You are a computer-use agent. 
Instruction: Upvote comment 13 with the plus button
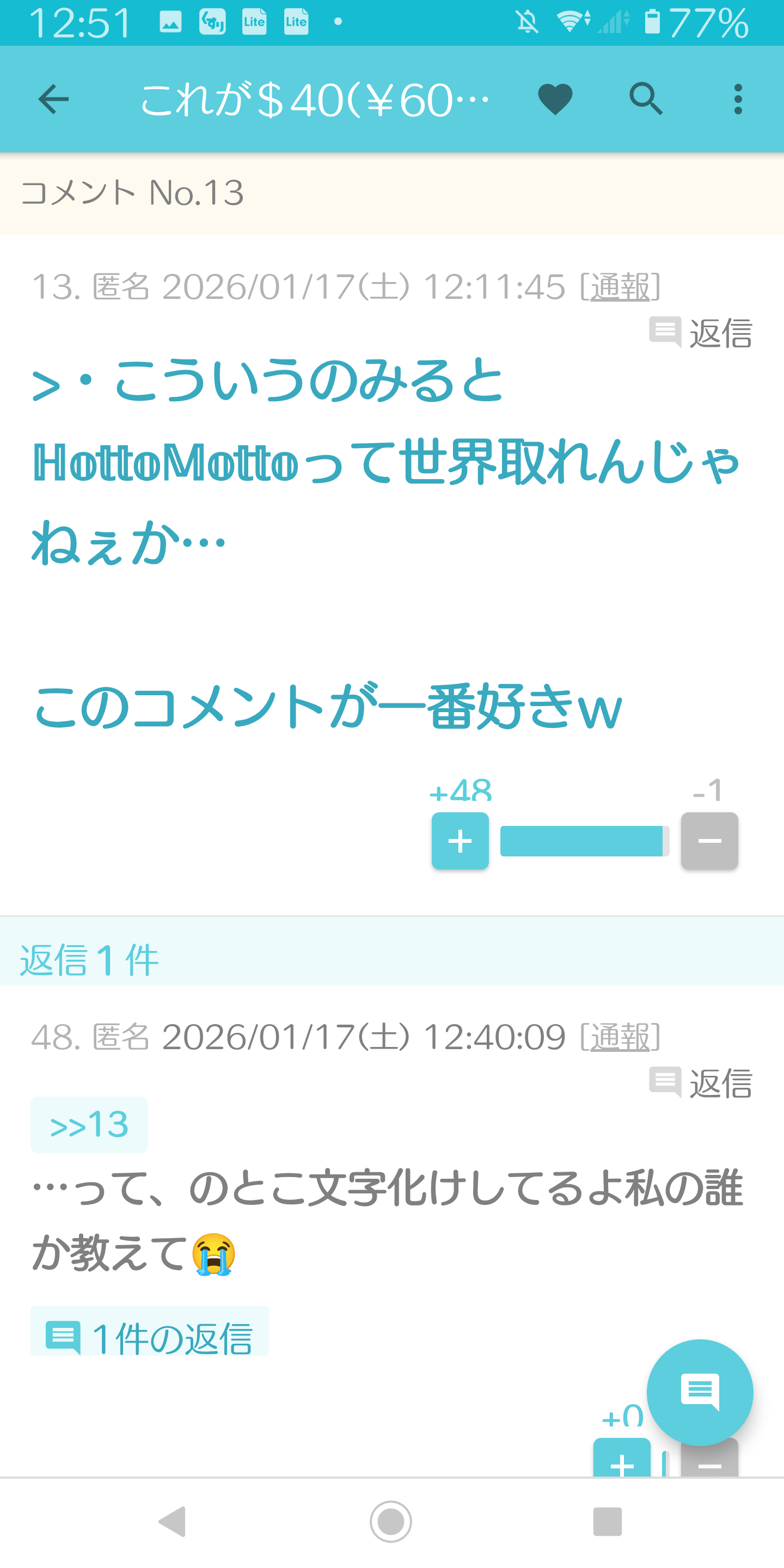point(460,841)
